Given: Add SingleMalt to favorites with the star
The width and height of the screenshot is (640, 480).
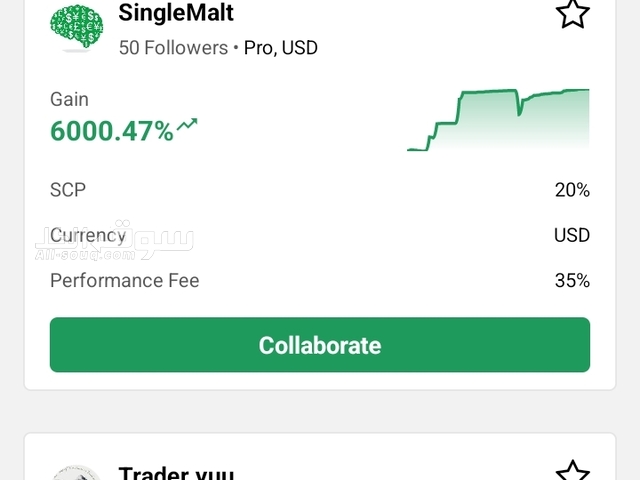Looking at the screenshot, I should [572, 14].
